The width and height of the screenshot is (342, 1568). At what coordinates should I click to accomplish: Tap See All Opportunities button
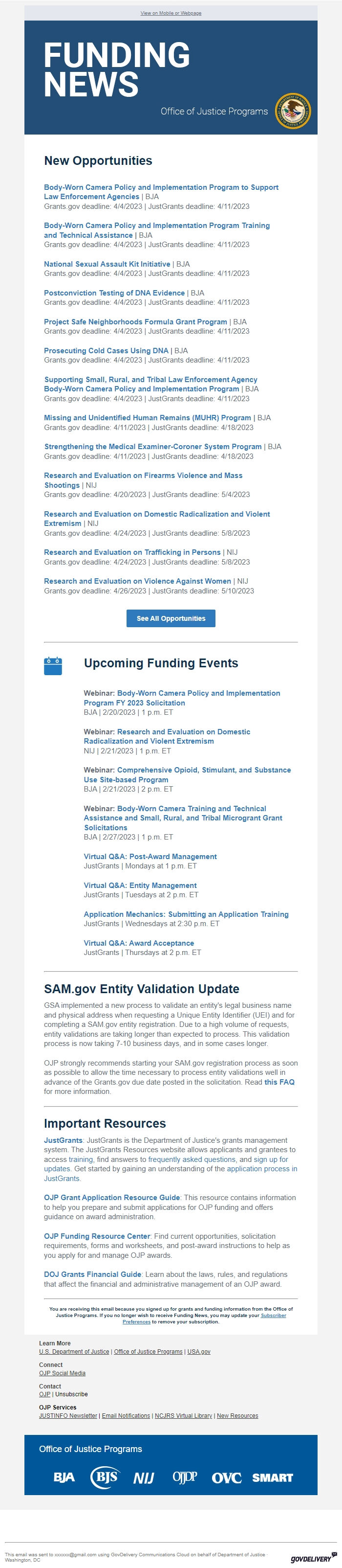coord(171,618)
